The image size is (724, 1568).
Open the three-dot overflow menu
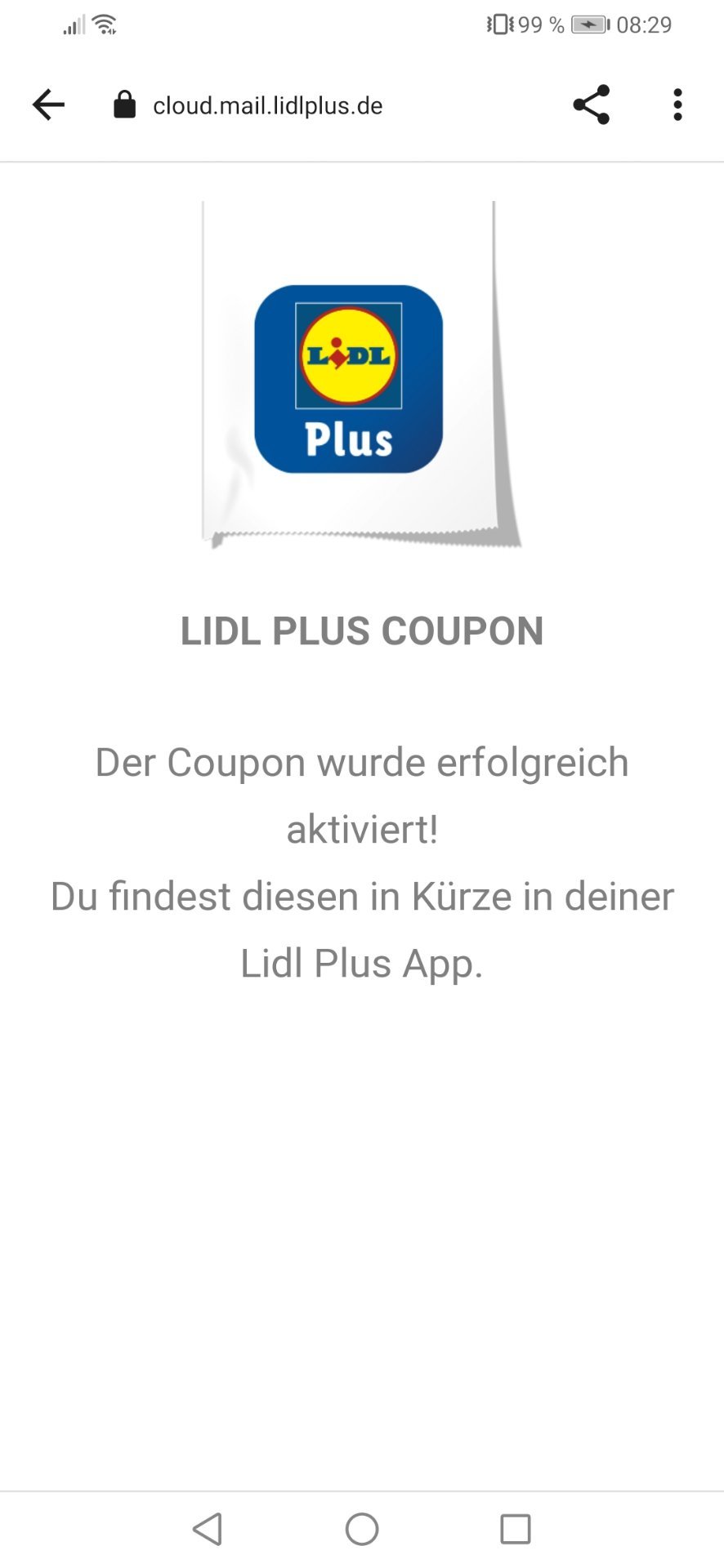click(x=677, y=105)
